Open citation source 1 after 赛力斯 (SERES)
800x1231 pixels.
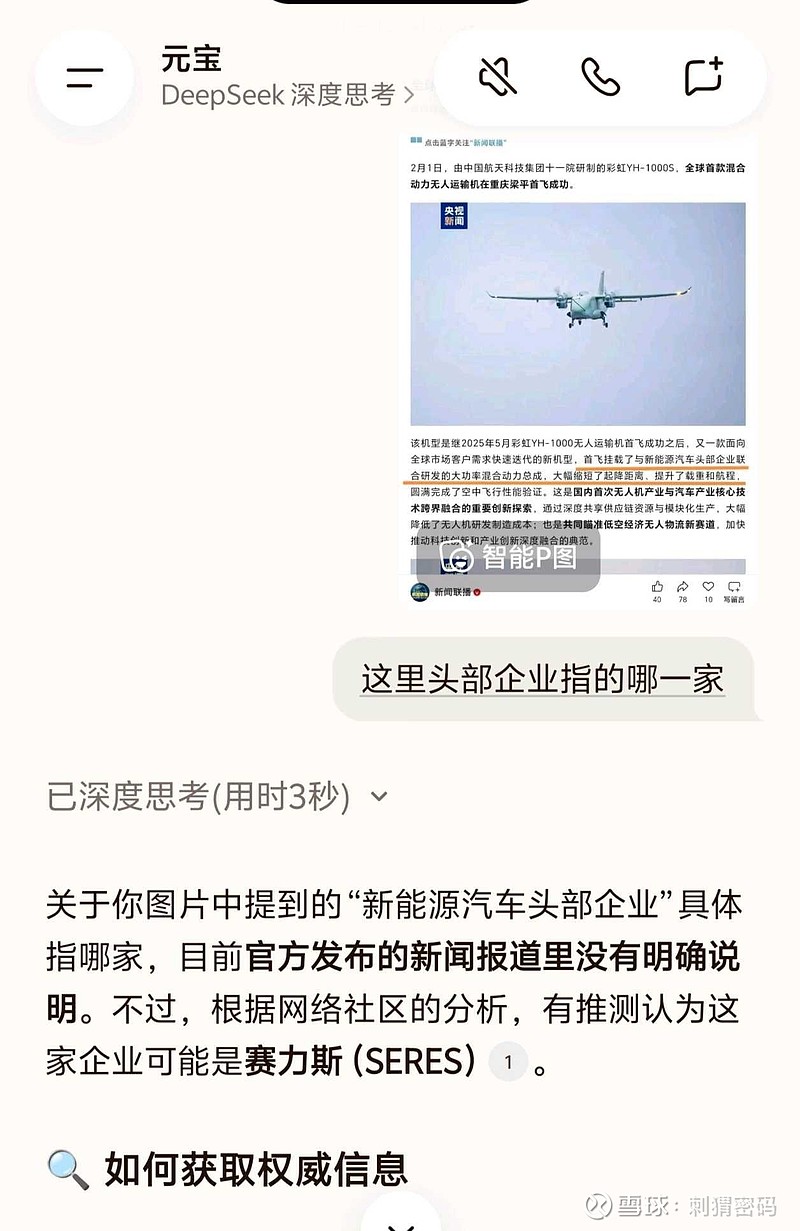coord(508,1062)
